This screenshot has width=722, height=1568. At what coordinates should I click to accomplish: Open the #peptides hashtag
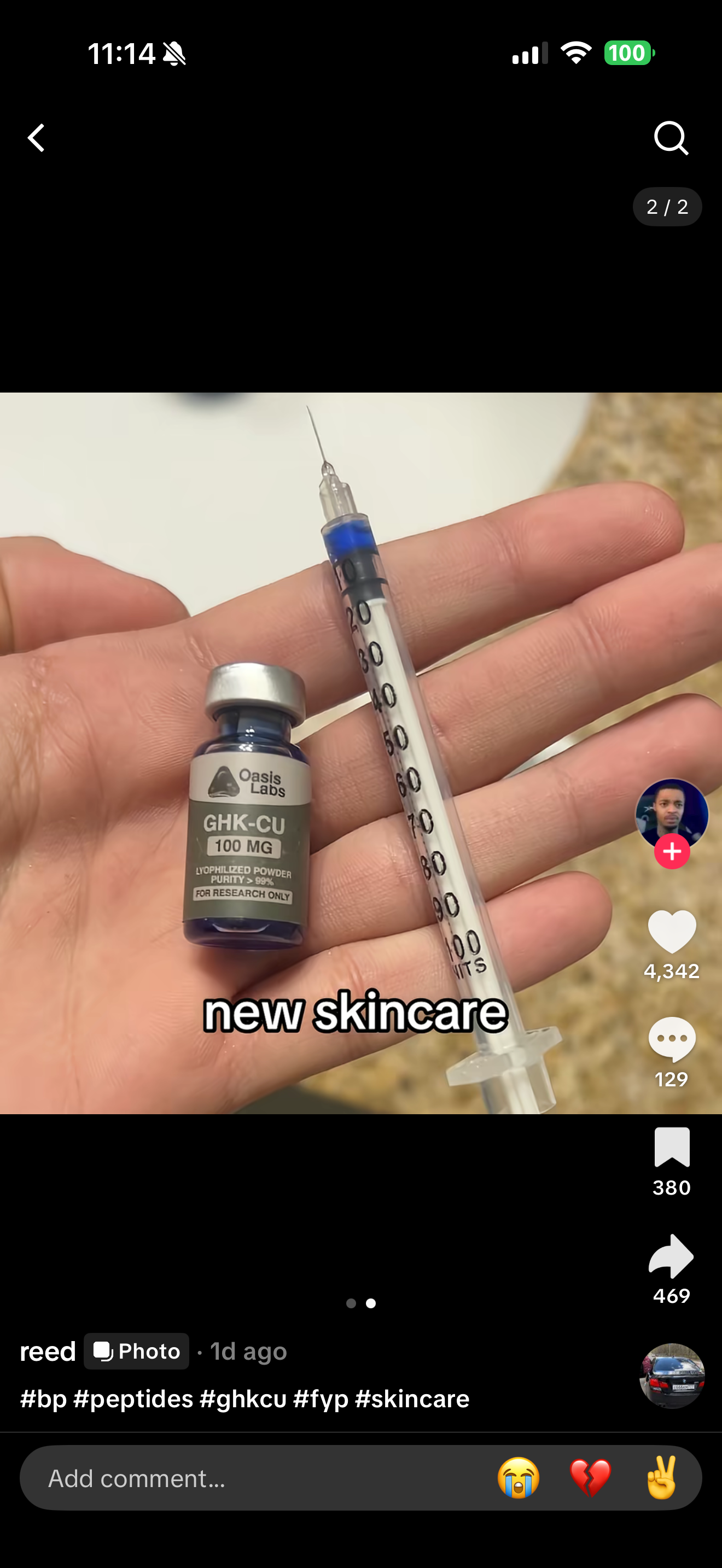point(133,1399)
